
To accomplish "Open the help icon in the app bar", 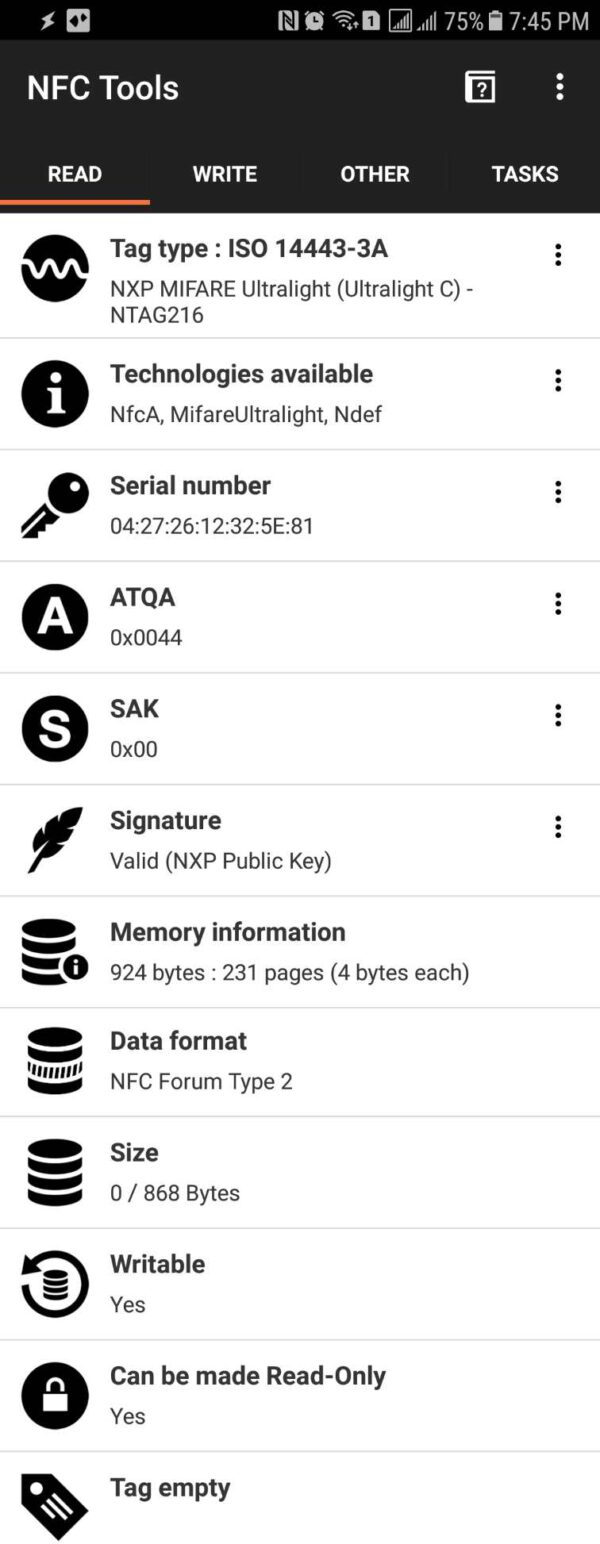I will (480, 87).
